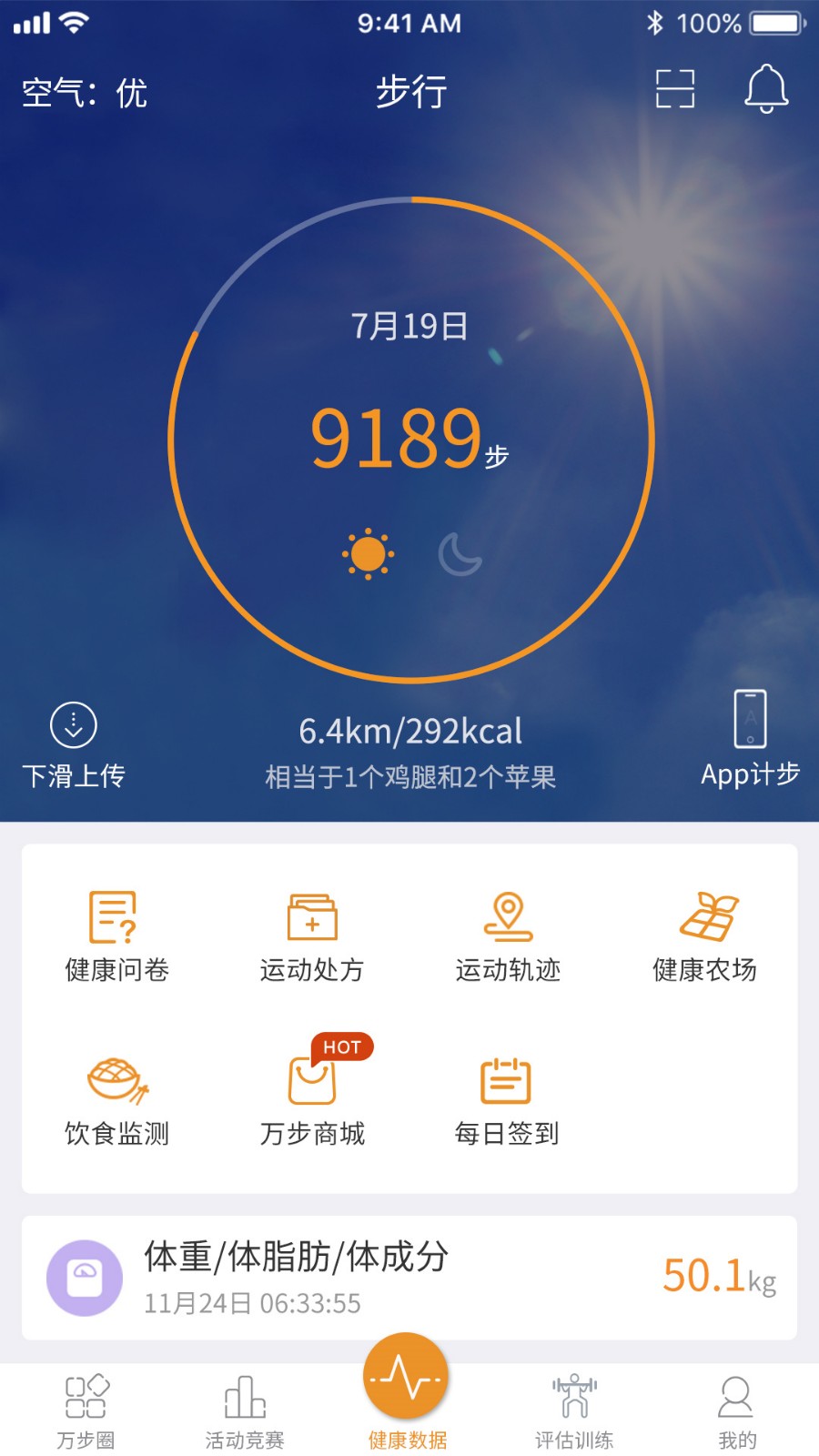Open the notification bell icon
The width and height of the screenshot is (819, 1456).
tap(765, 89)
